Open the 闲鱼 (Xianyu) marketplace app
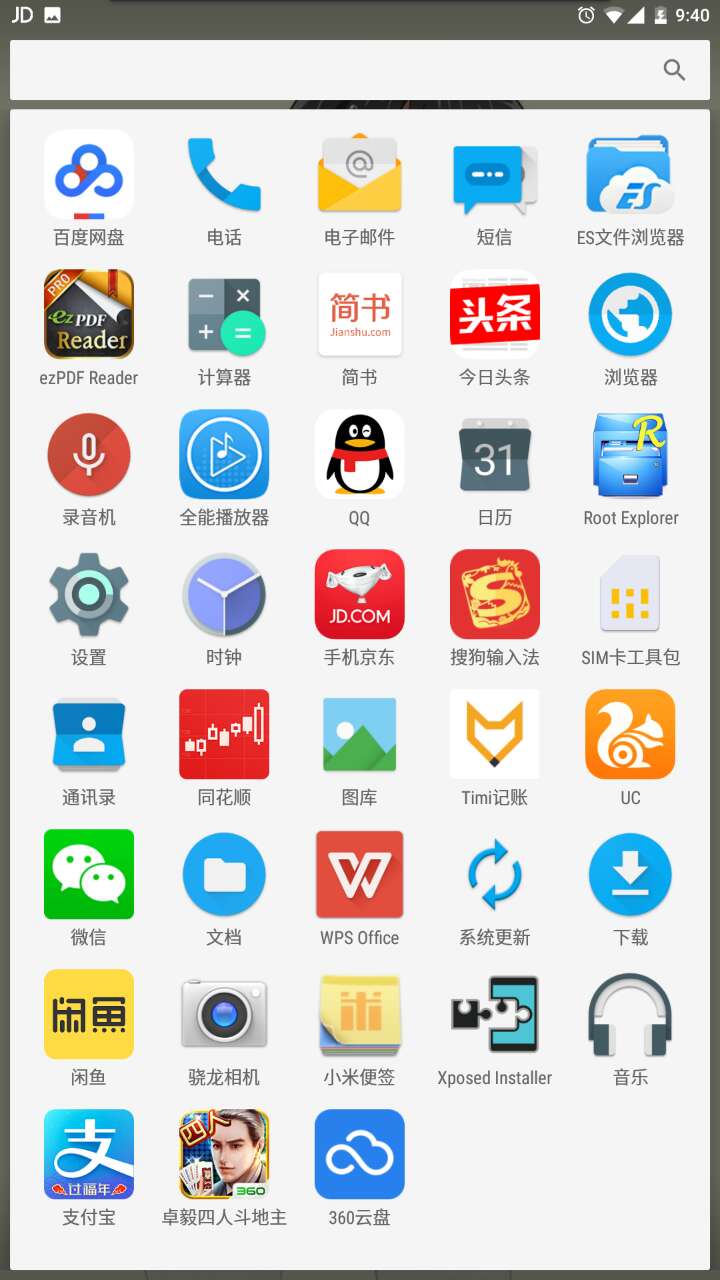Image resolution: width=720 pixels, height=1280 pixels. point(88,1014)
